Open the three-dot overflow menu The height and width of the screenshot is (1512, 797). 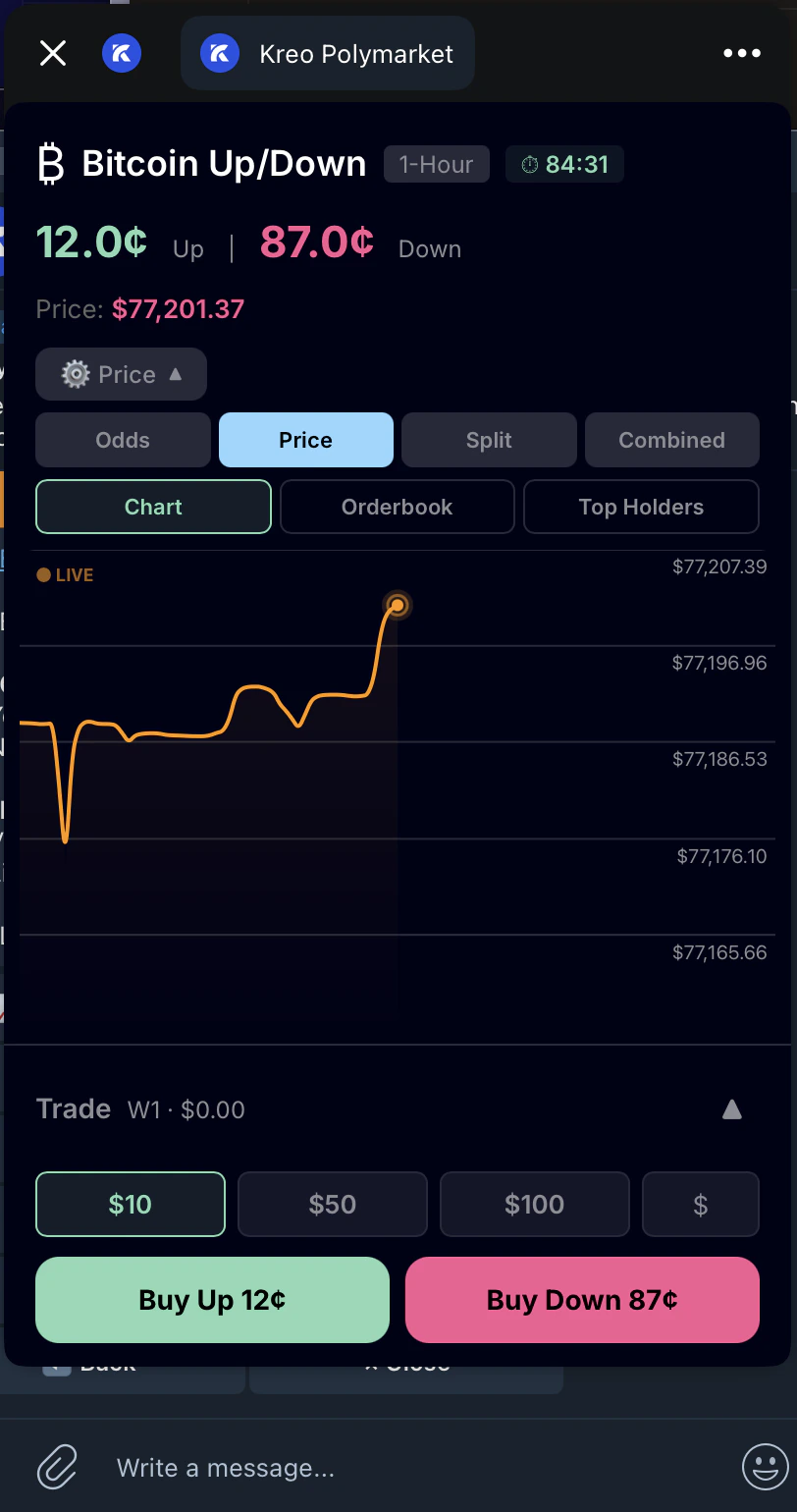741,53
